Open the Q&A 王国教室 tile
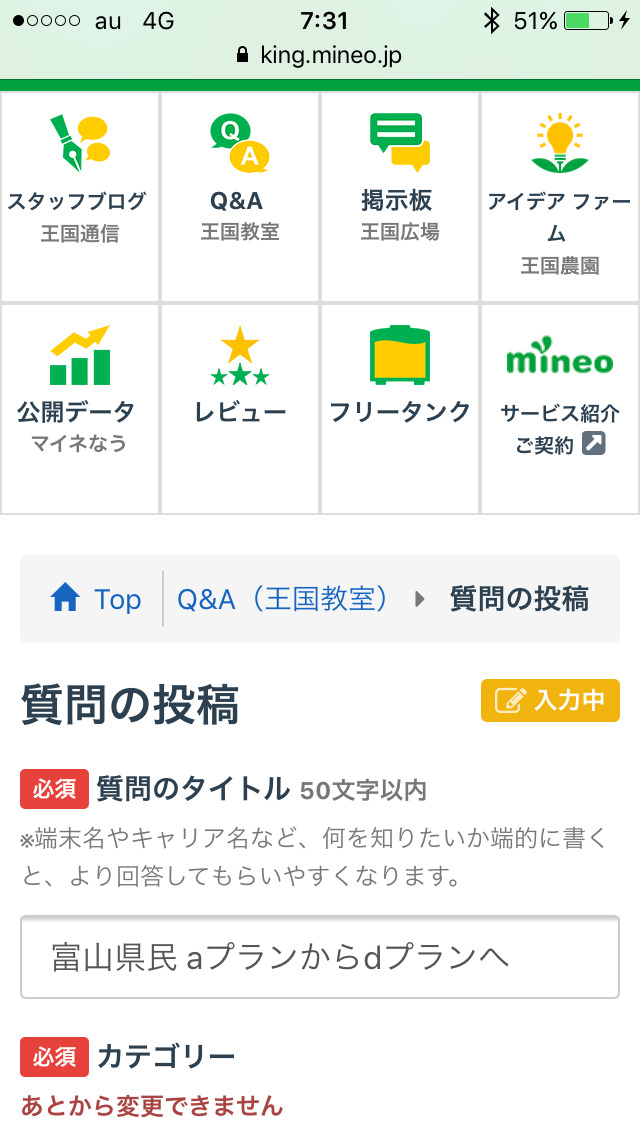 pos(240,196)
